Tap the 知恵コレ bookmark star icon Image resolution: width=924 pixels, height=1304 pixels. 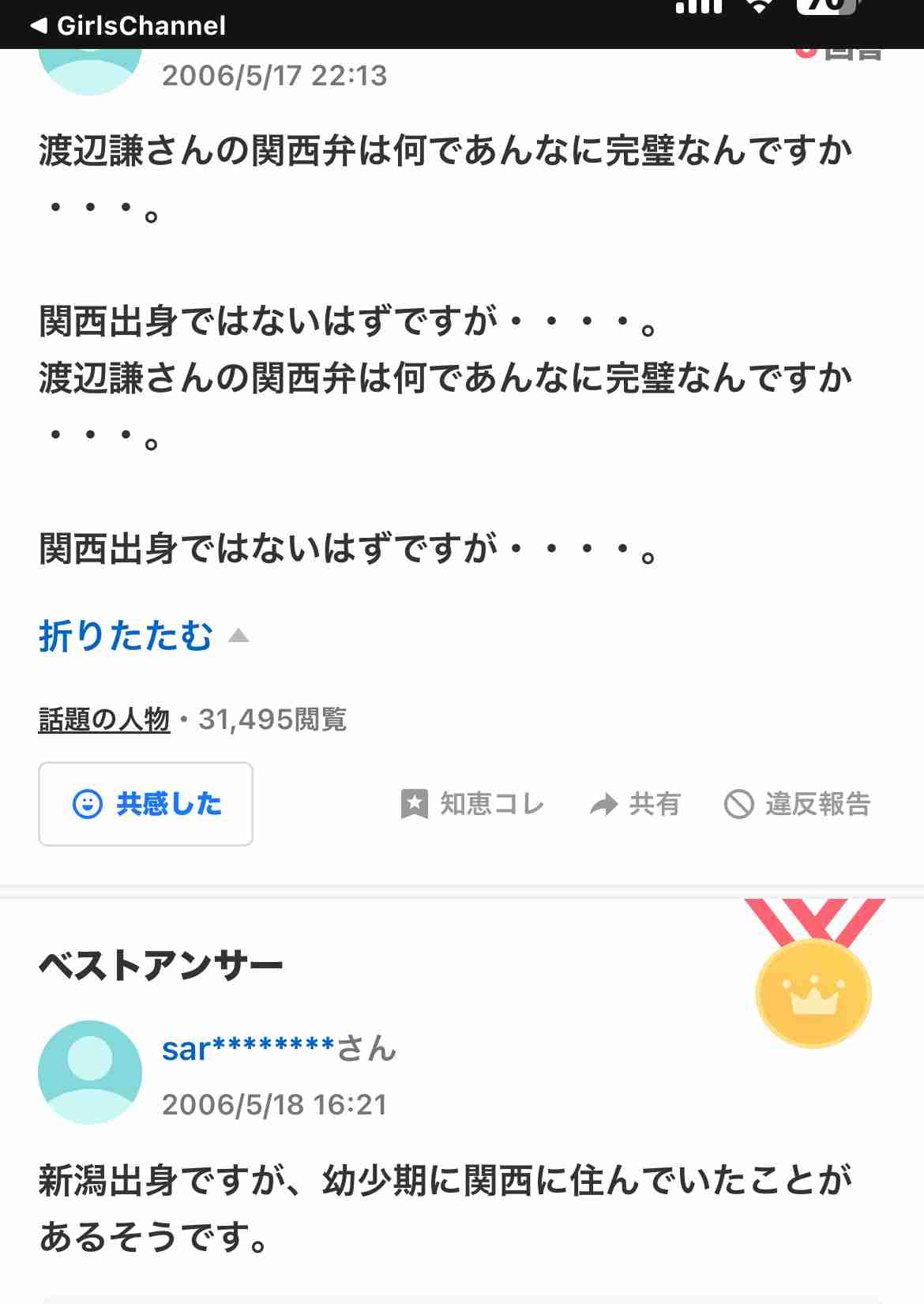coord(416,804)
